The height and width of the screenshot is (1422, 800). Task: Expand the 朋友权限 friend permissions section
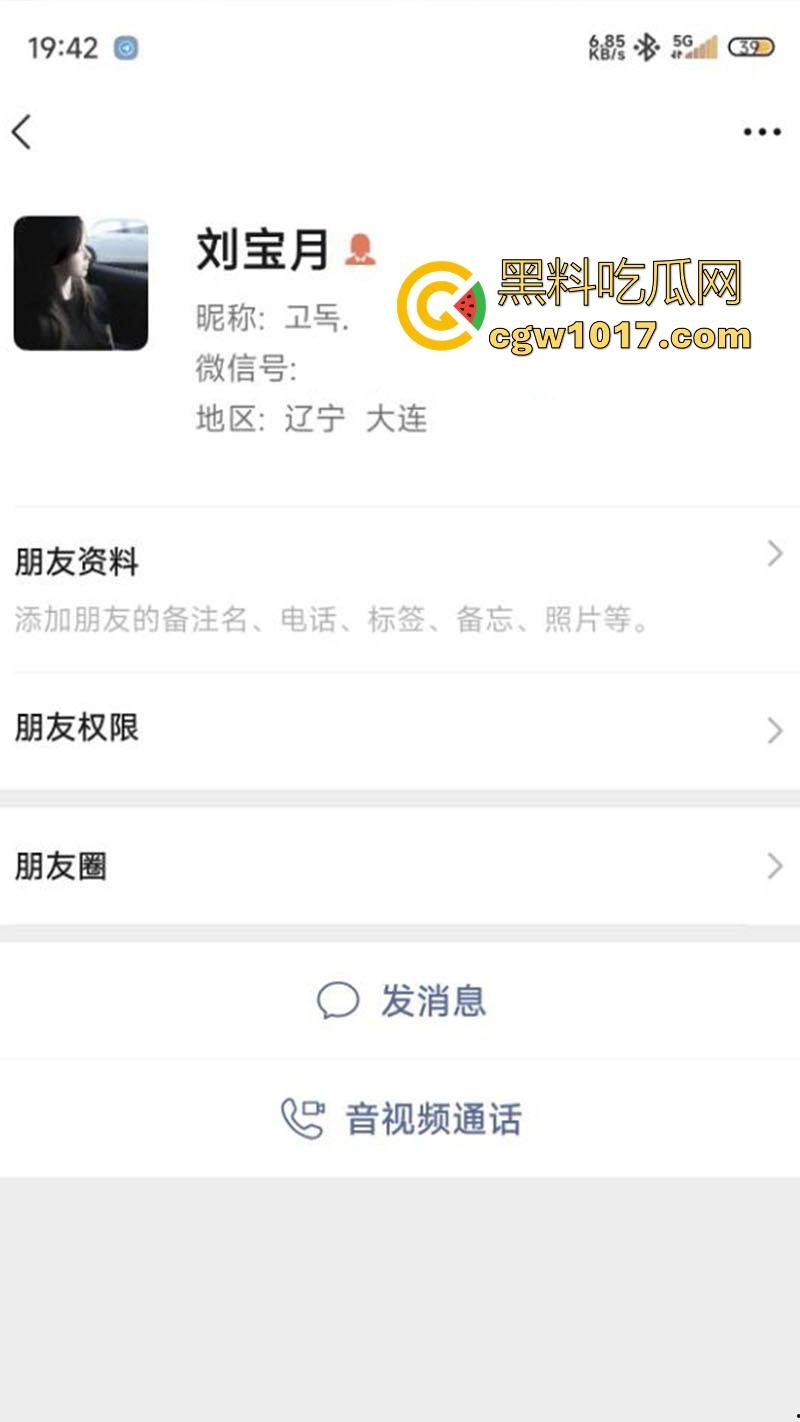[x=400, y=730]
